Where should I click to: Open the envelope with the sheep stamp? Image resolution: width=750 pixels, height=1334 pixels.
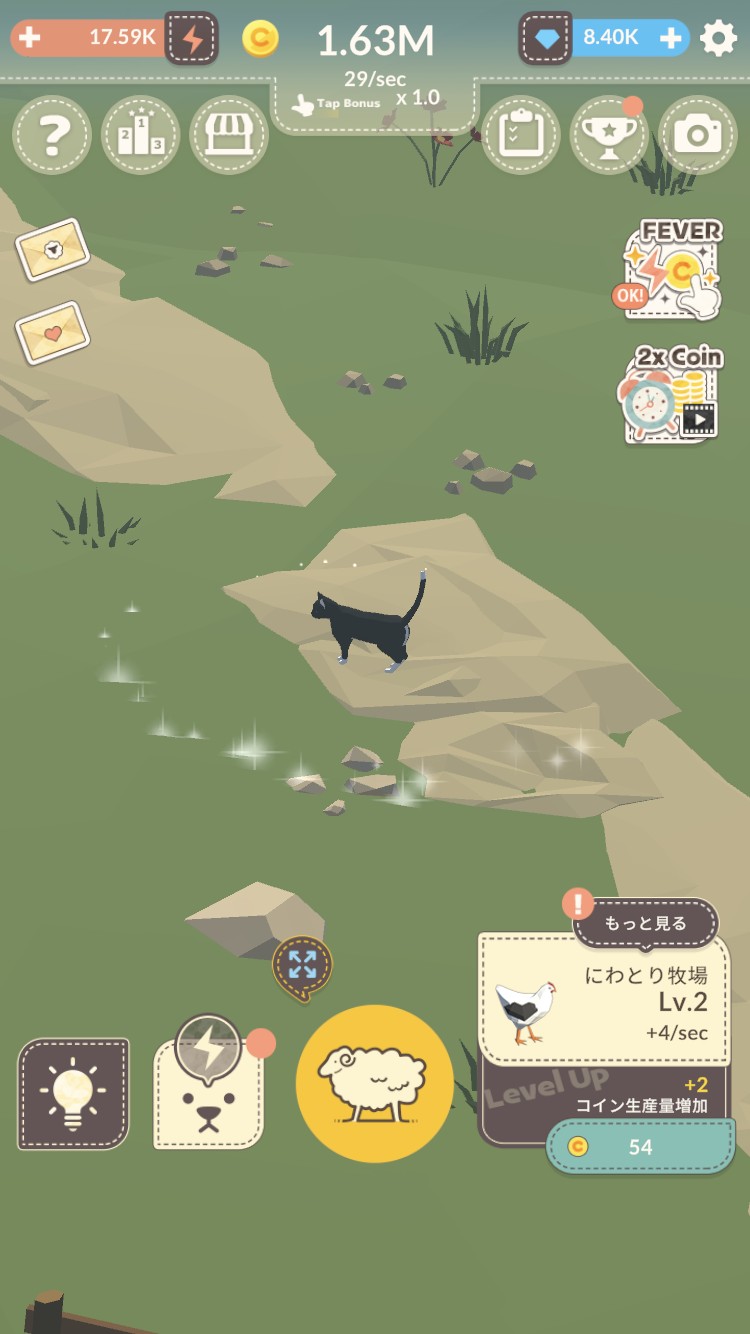click(x=52, y=250)
